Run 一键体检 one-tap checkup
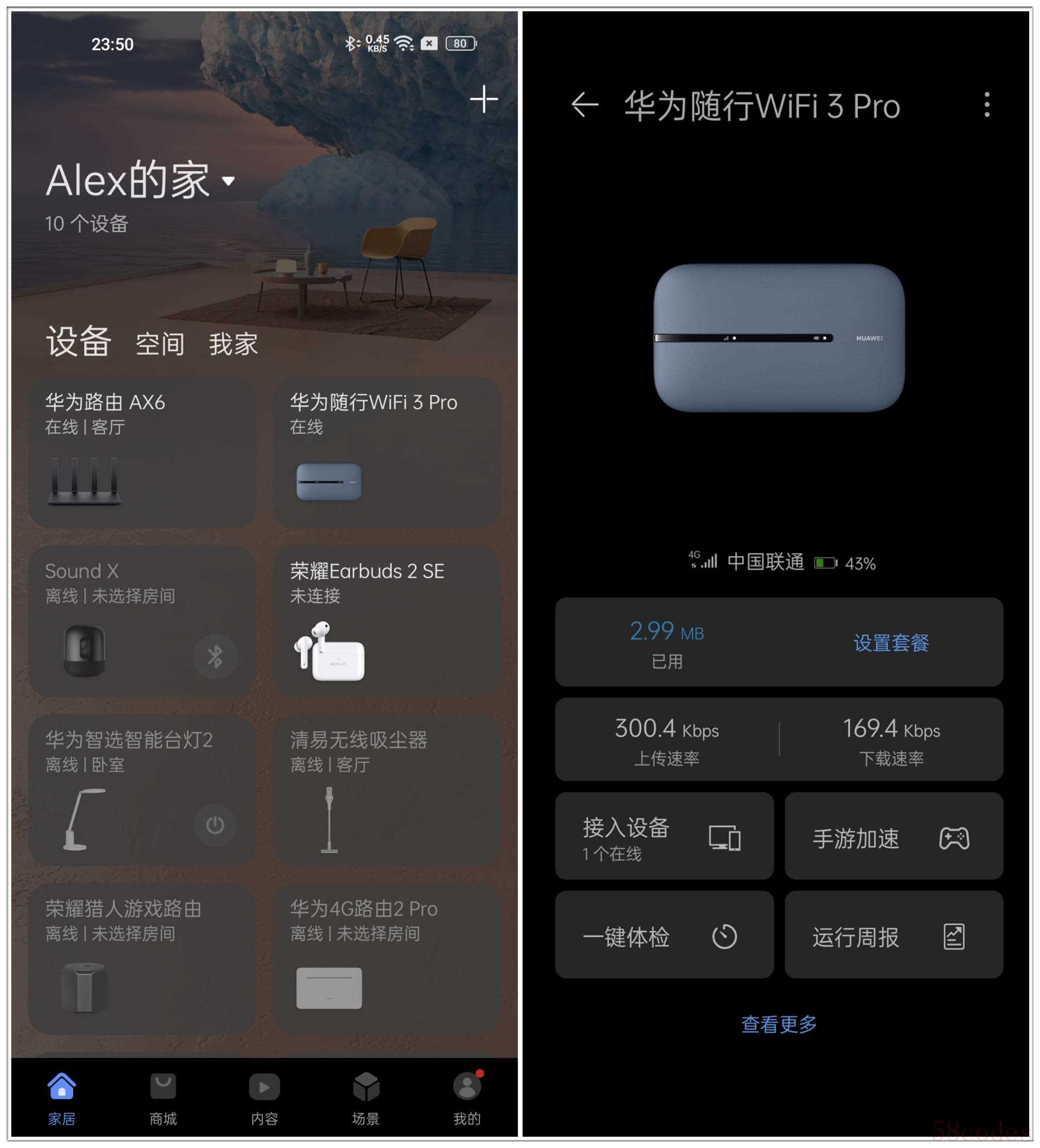Viewport: 1040px width, 1148px height. [664, 935]
